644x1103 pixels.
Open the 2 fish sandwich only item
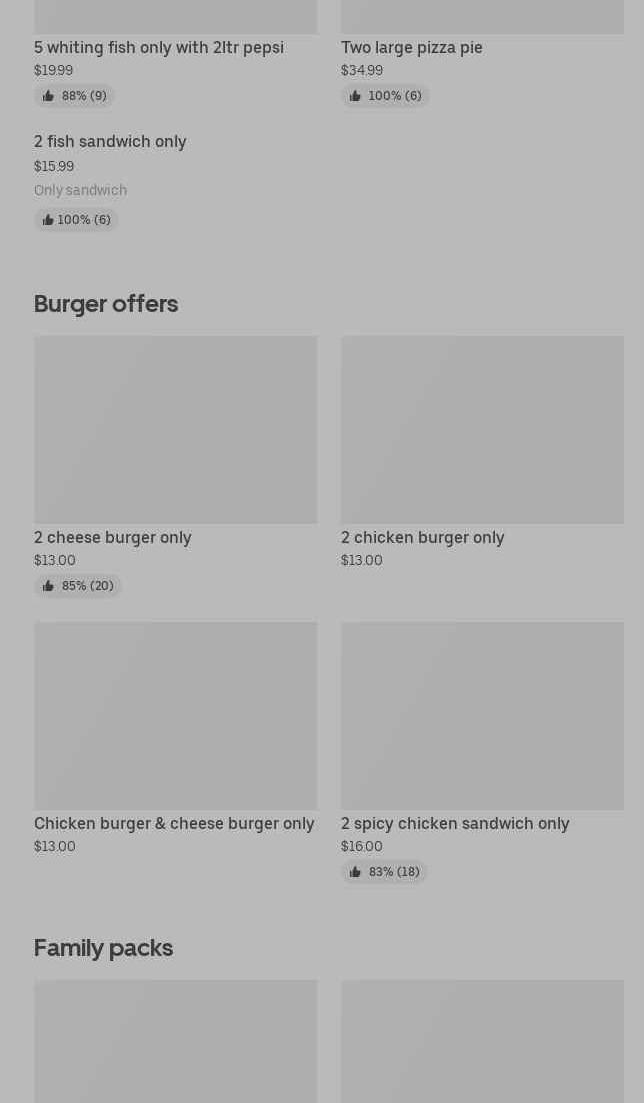click(x=110, y=142)
